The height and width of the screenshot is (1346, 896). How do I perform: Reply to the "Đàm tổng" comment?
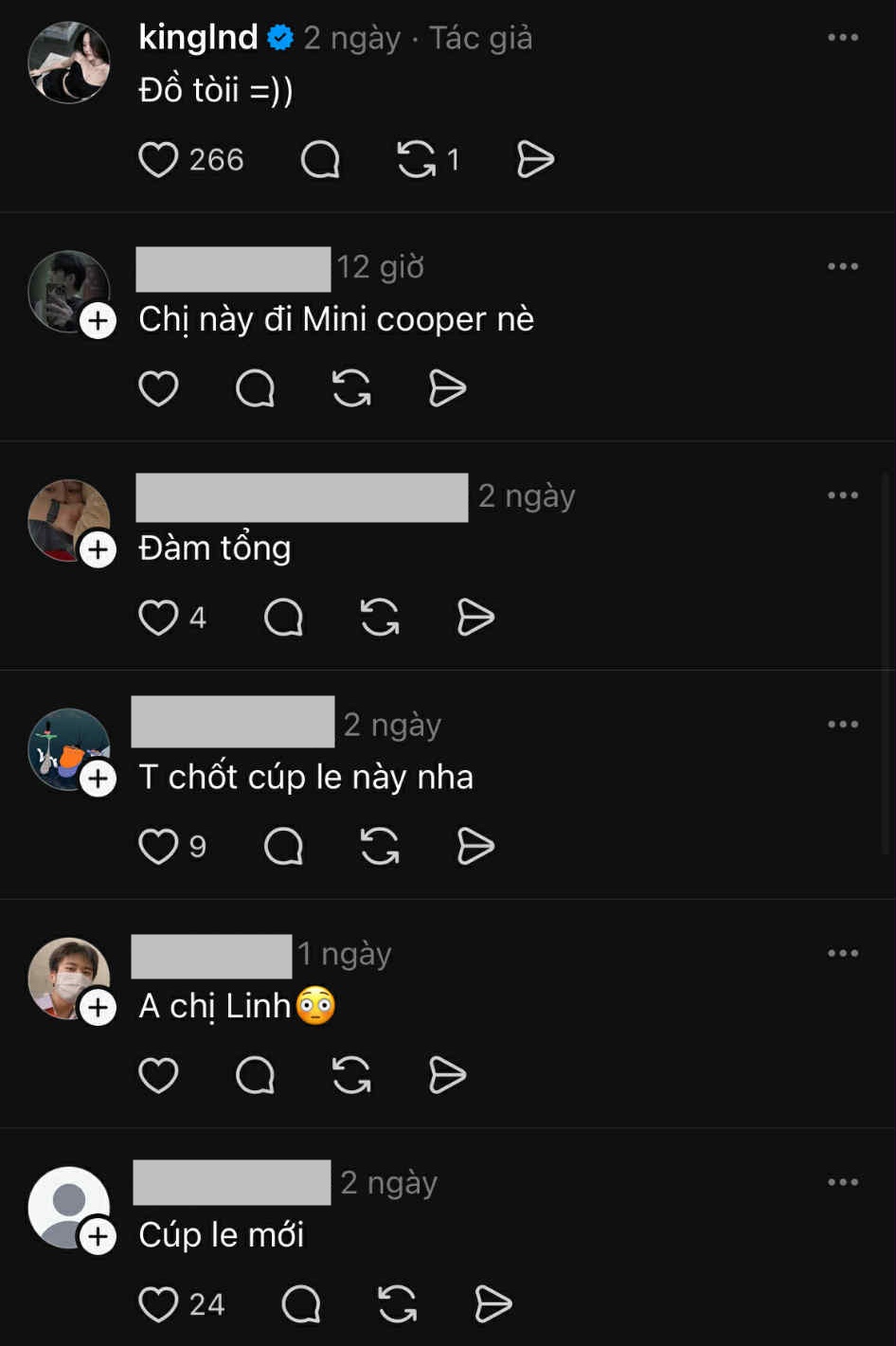pyautogui.click(x=283, y=618)
